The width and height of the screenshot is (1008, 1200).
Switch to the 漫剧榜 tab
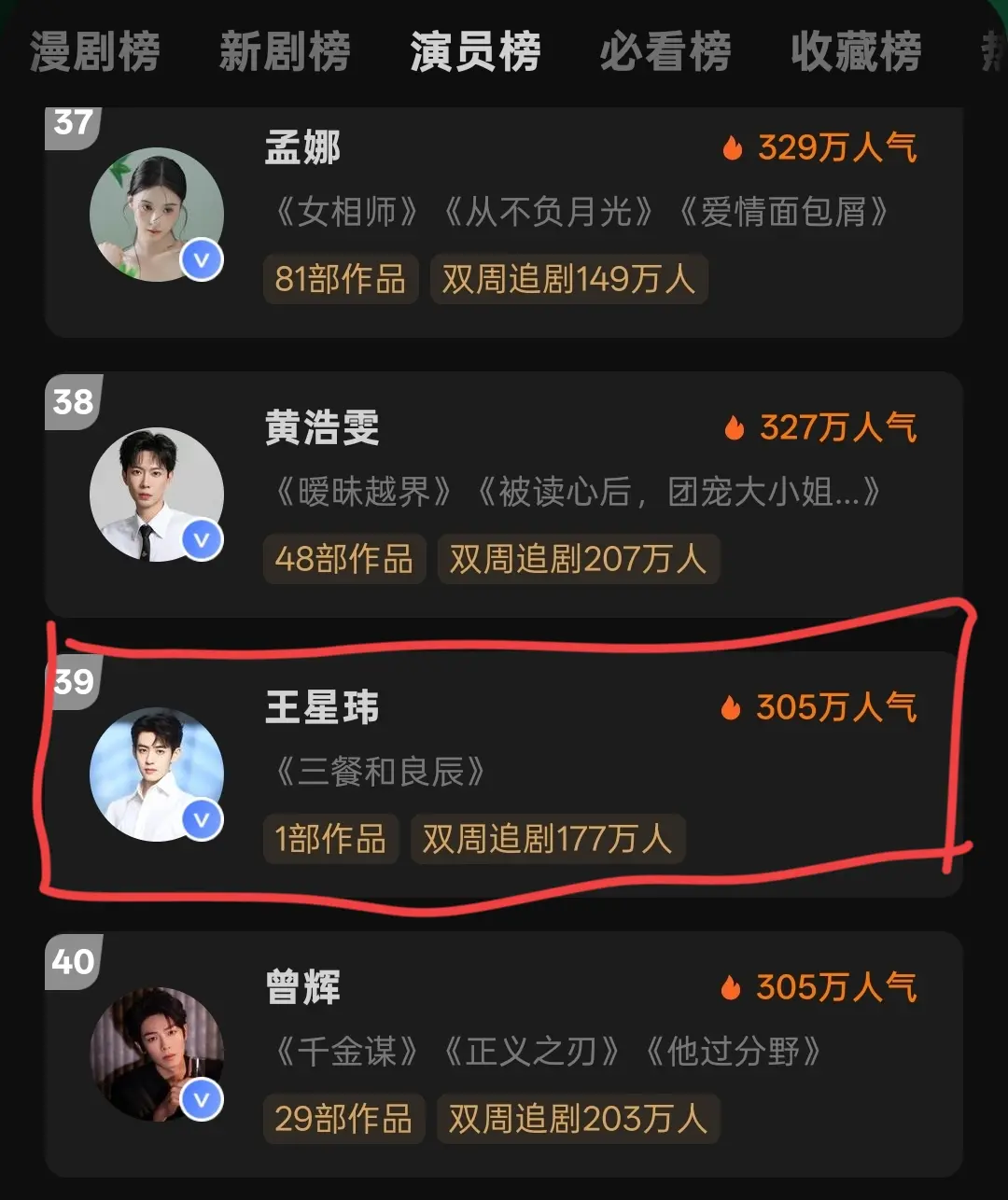94,51
